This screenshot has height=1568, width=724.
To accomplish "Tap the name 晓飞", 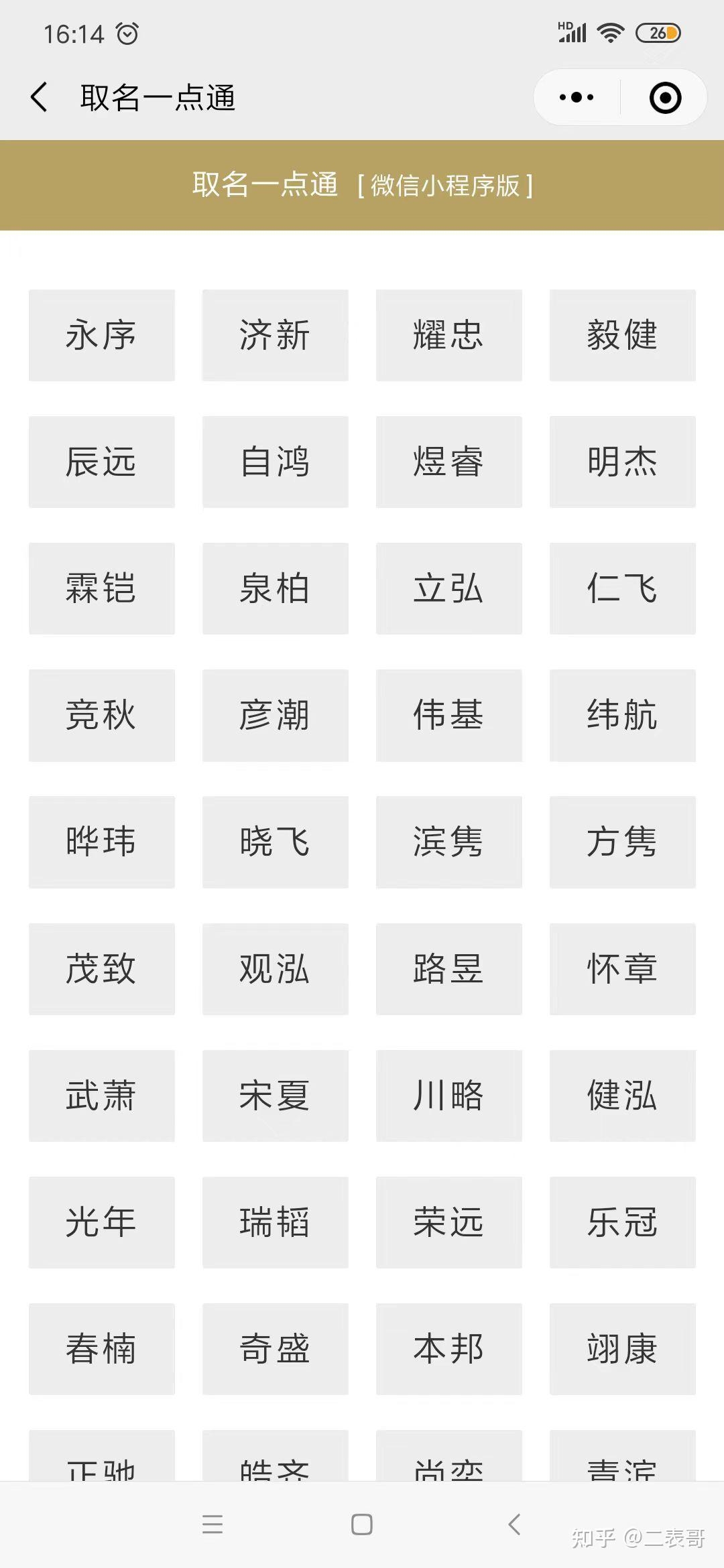I will (x=275, y=842).
